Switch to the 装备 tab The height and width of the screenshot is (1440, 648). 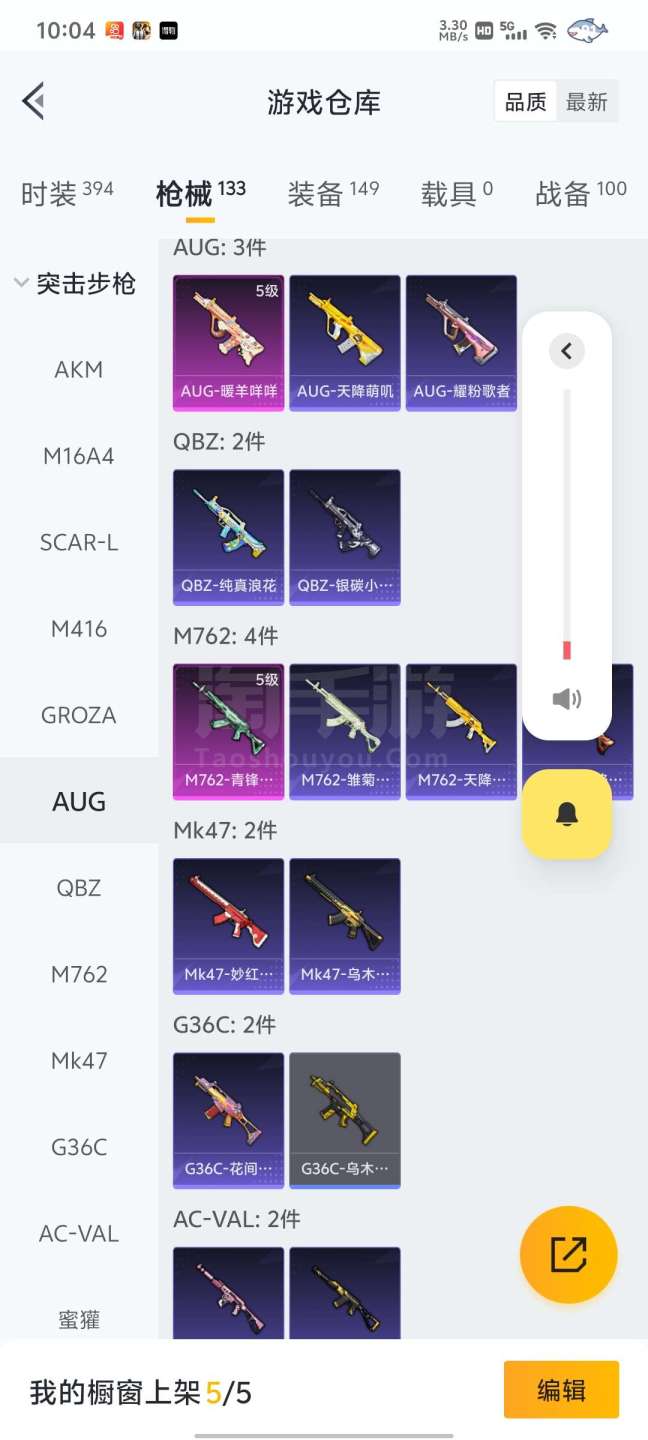click(333, 193)
